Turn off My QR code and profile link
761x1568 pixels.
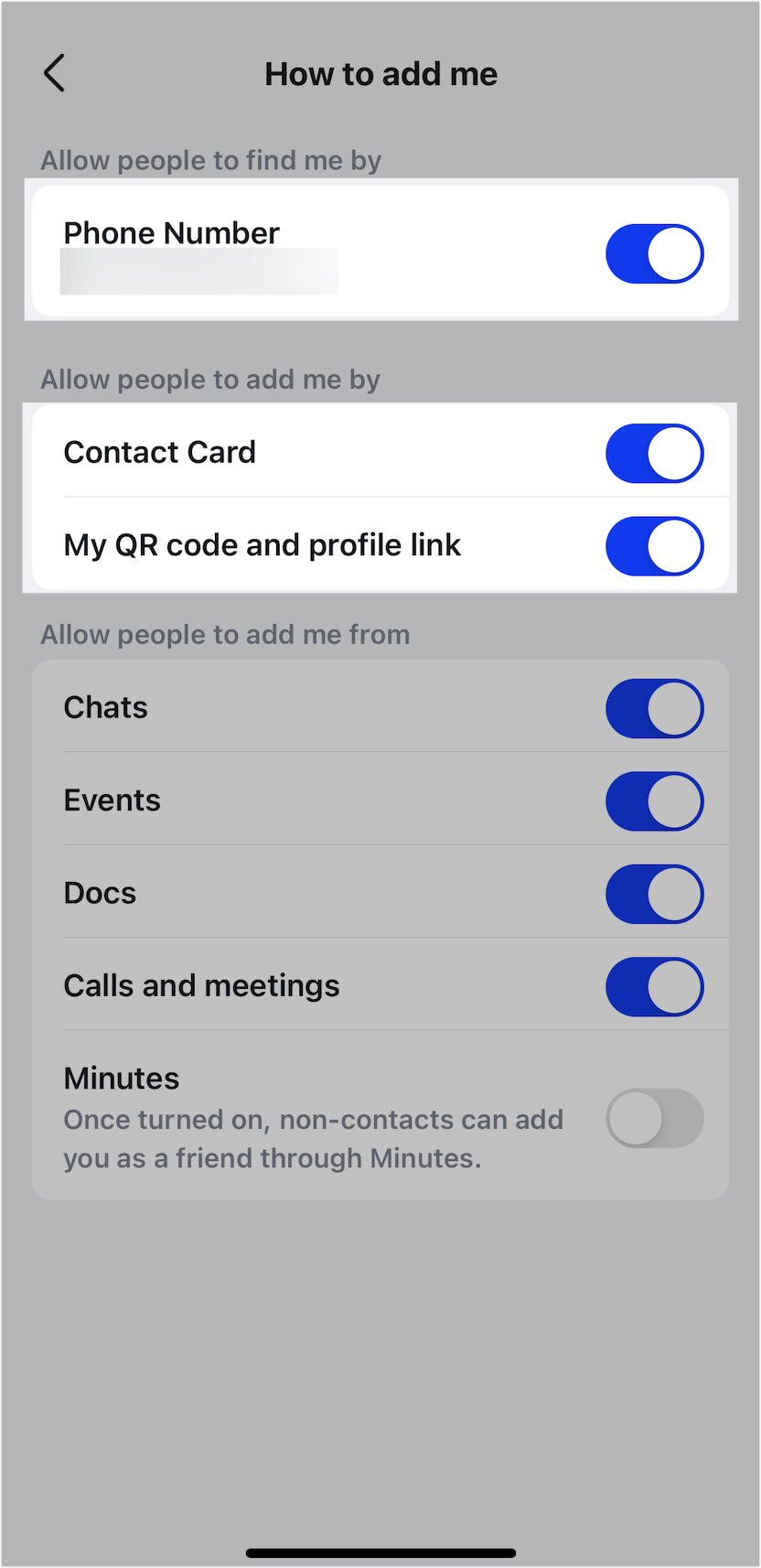[656, 546]
